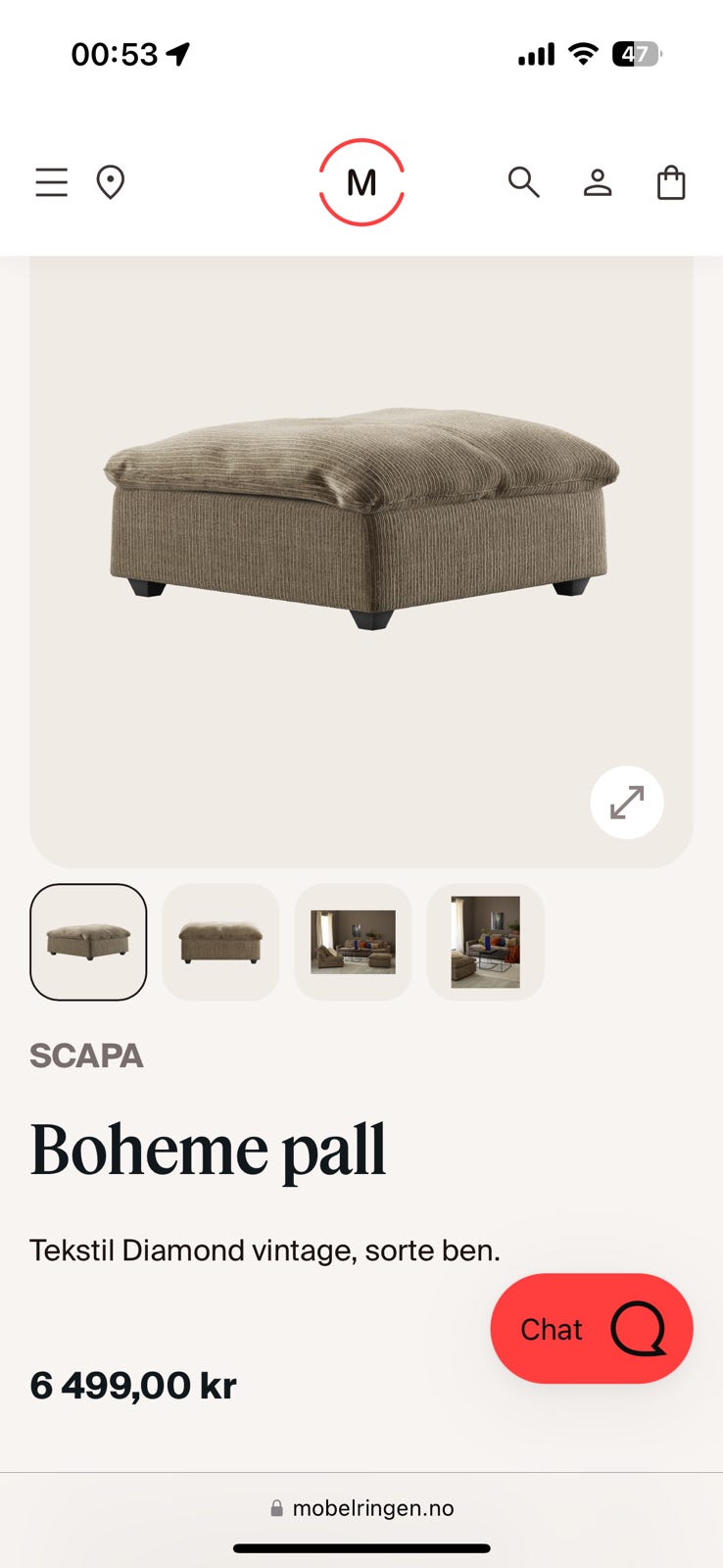This screenshot has height=1568, width=723.
Task: Tap the mobelringen.no address bar
Action: [361, 1508]
